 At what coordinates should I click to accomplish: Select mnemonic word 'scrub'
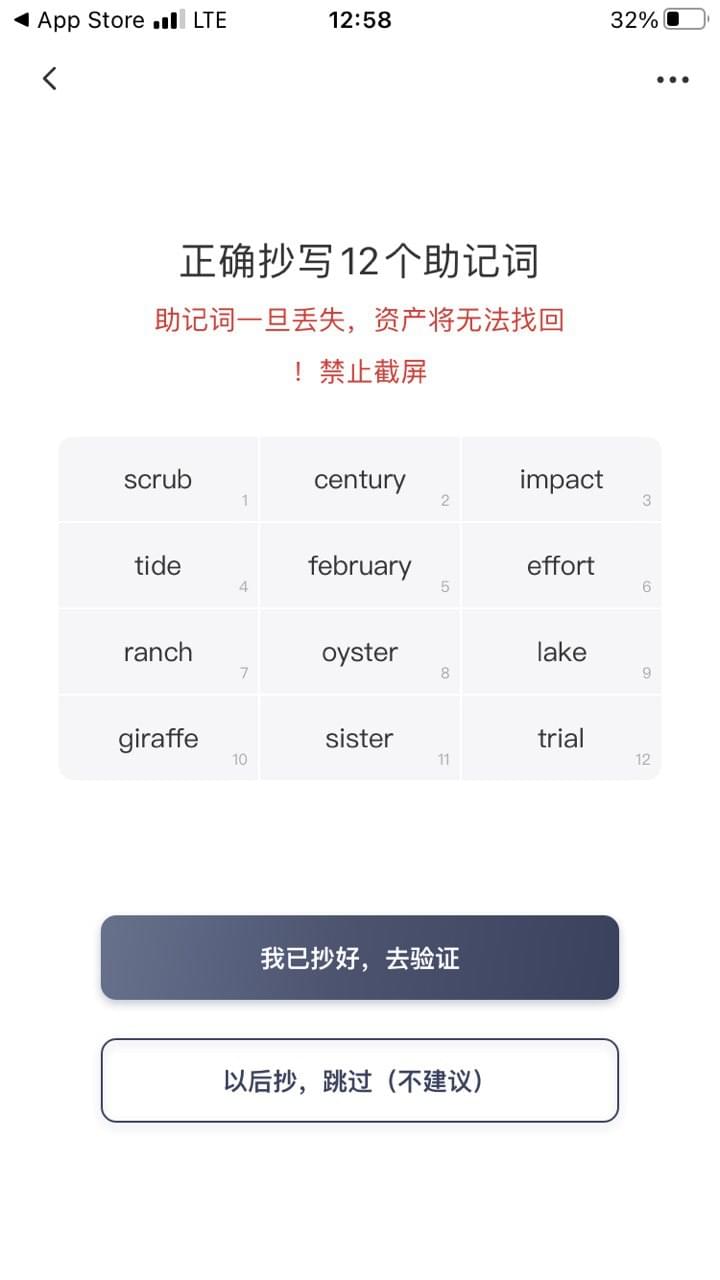[157, 479]
